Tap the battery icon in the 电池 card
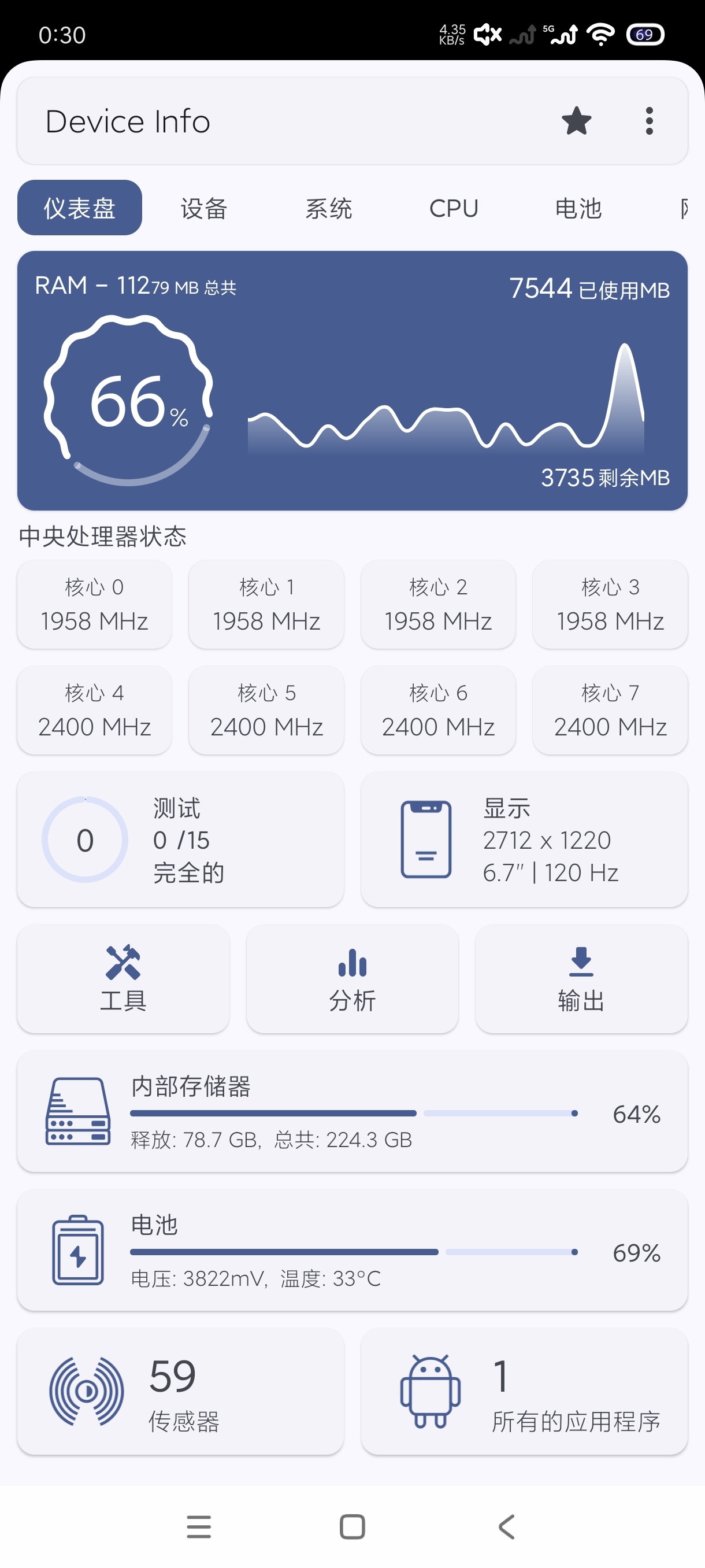 (x=77, y=1253)
